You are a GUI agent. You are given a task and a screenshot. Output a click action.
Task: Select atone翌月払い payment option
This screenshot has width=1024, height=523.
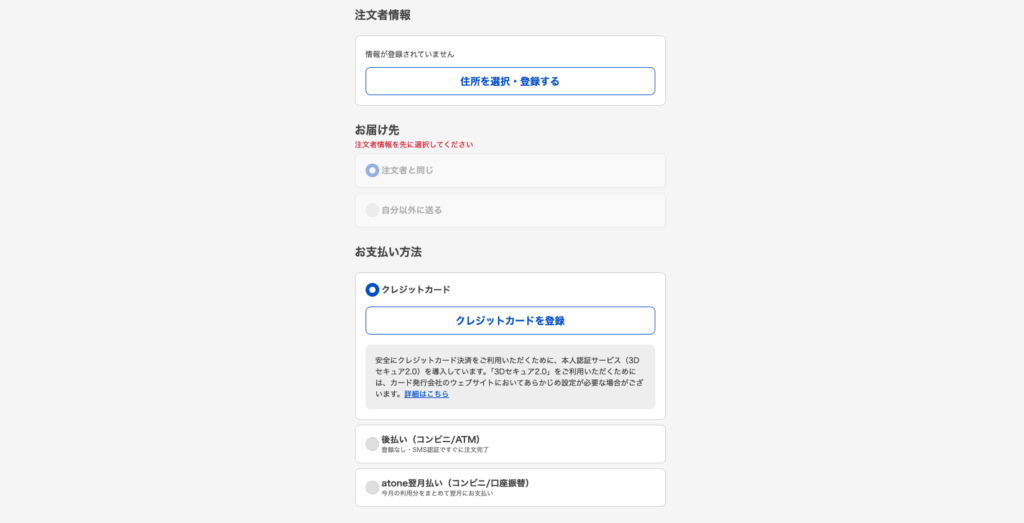372,487
